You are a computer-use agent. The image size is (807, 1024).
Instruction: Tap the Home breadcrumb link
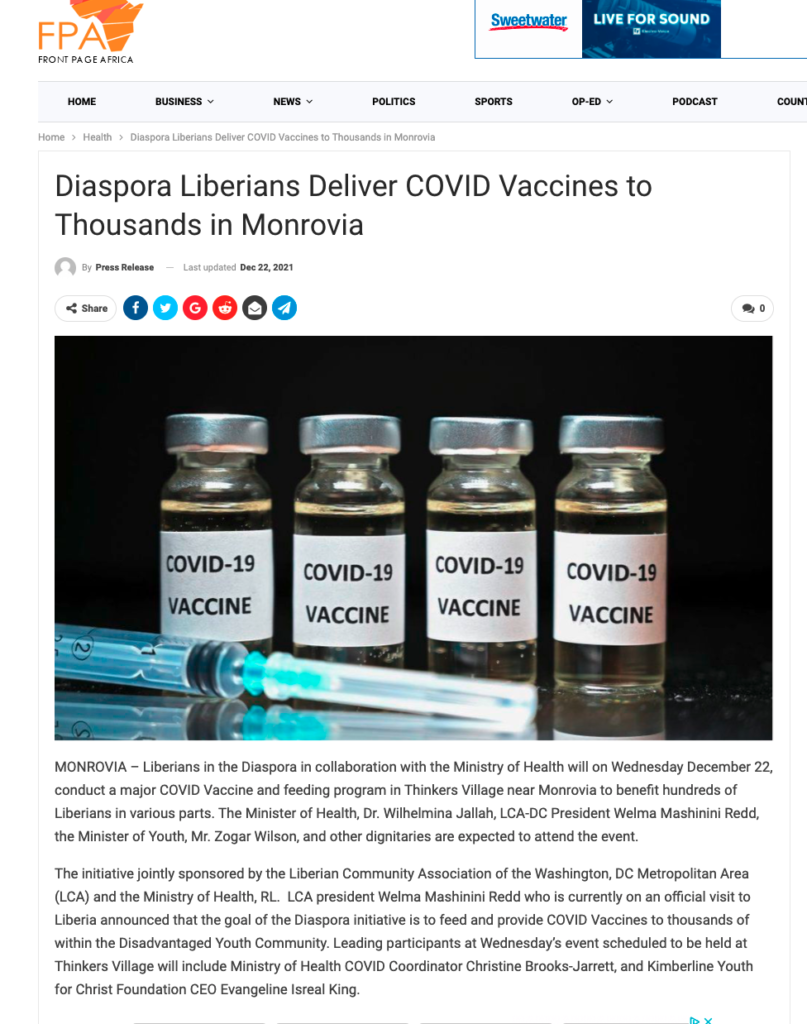coord(51,137)
